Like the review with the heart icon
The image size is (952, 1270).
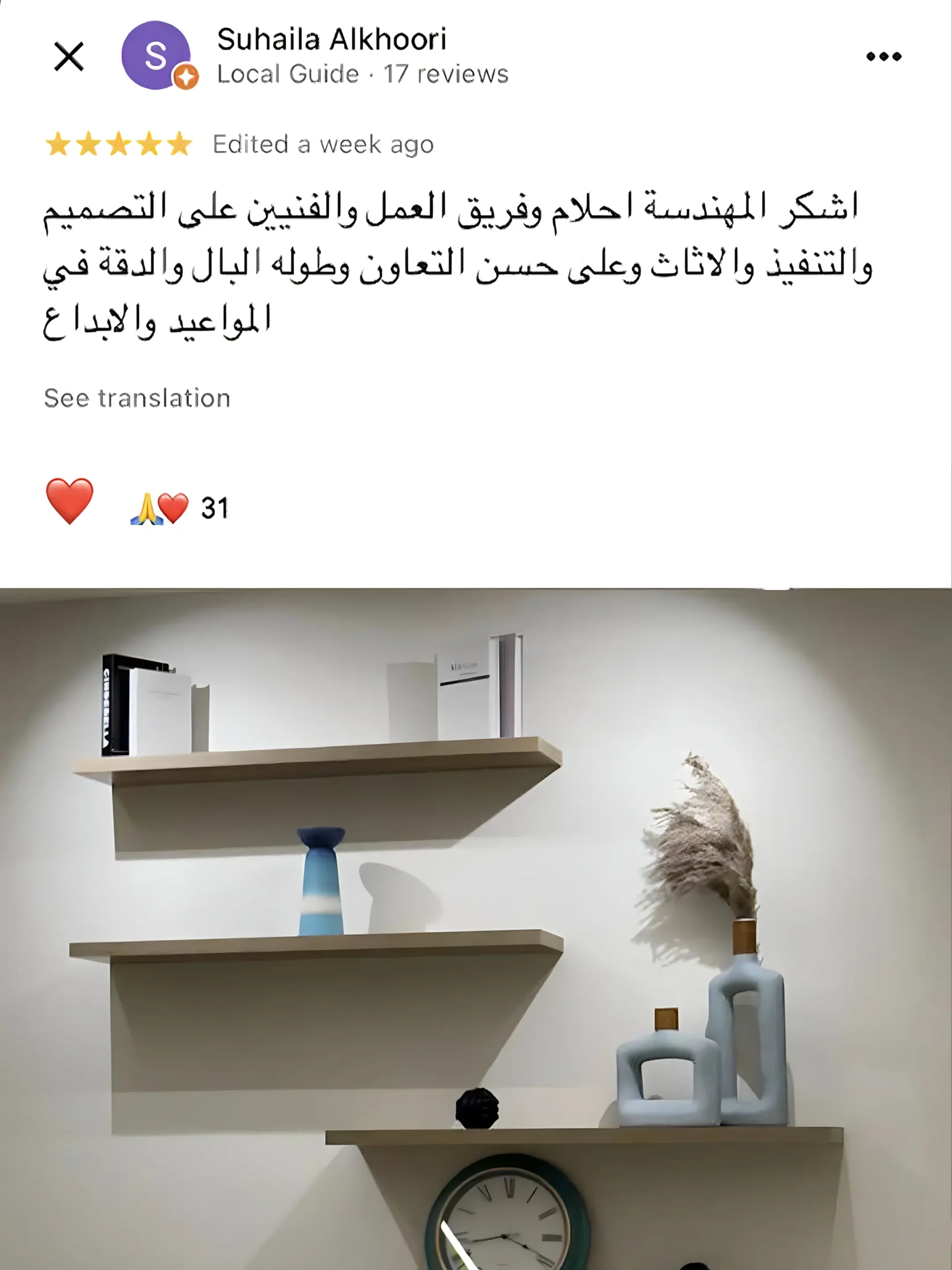69,501
